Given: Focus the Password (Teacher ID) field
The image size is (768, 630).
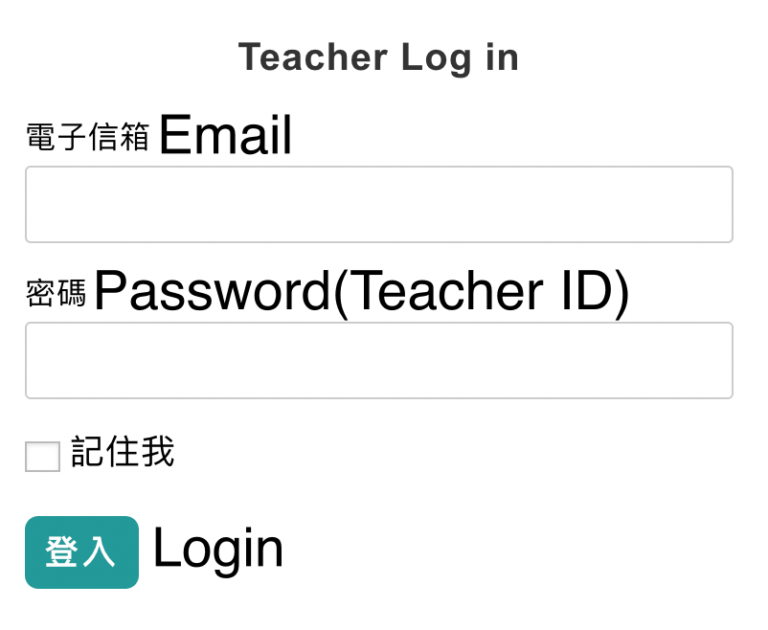Looking at the screenshot, I should (378, 360).
